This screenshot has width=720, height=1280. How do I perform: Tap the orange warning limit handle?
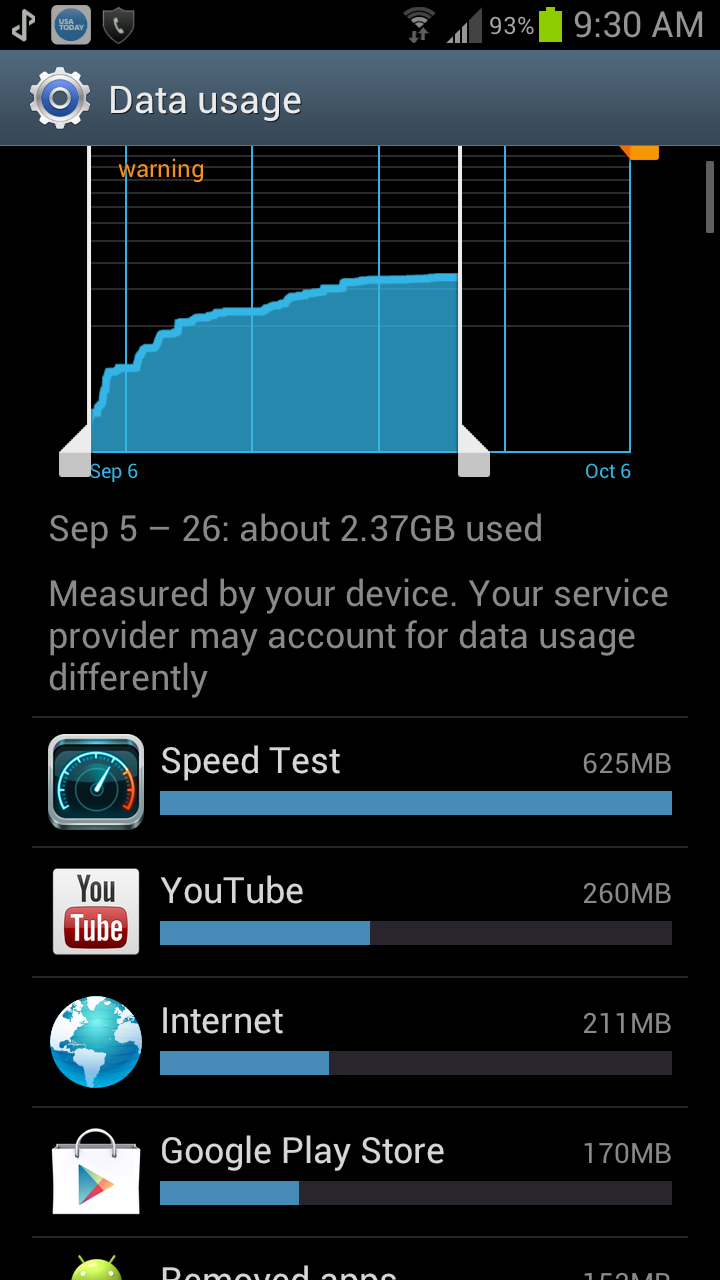[640, 152]
